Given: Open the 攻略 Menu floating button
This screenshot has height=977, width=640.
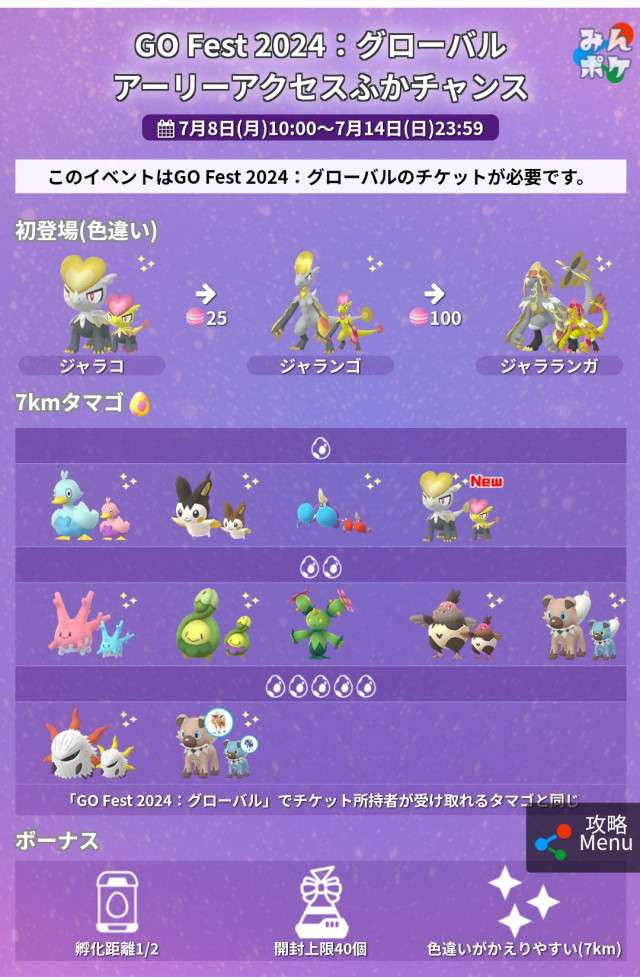Looking at the screenshot, I should [584, 836].
